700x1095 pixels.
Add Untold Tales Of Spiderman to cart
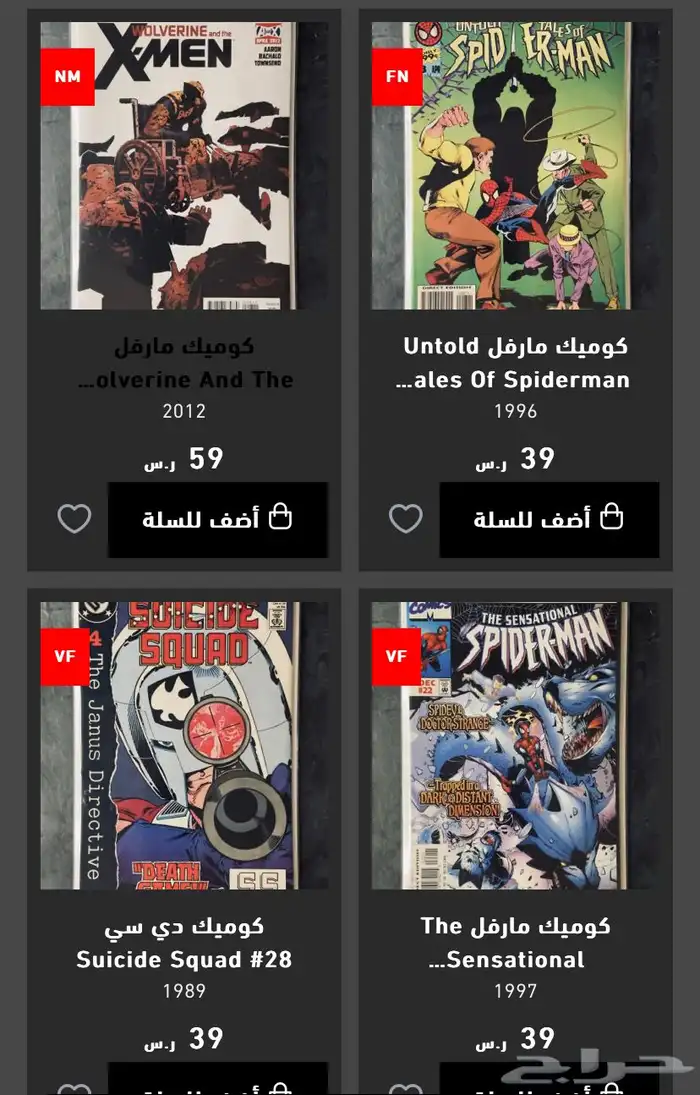tap(549, 520)
